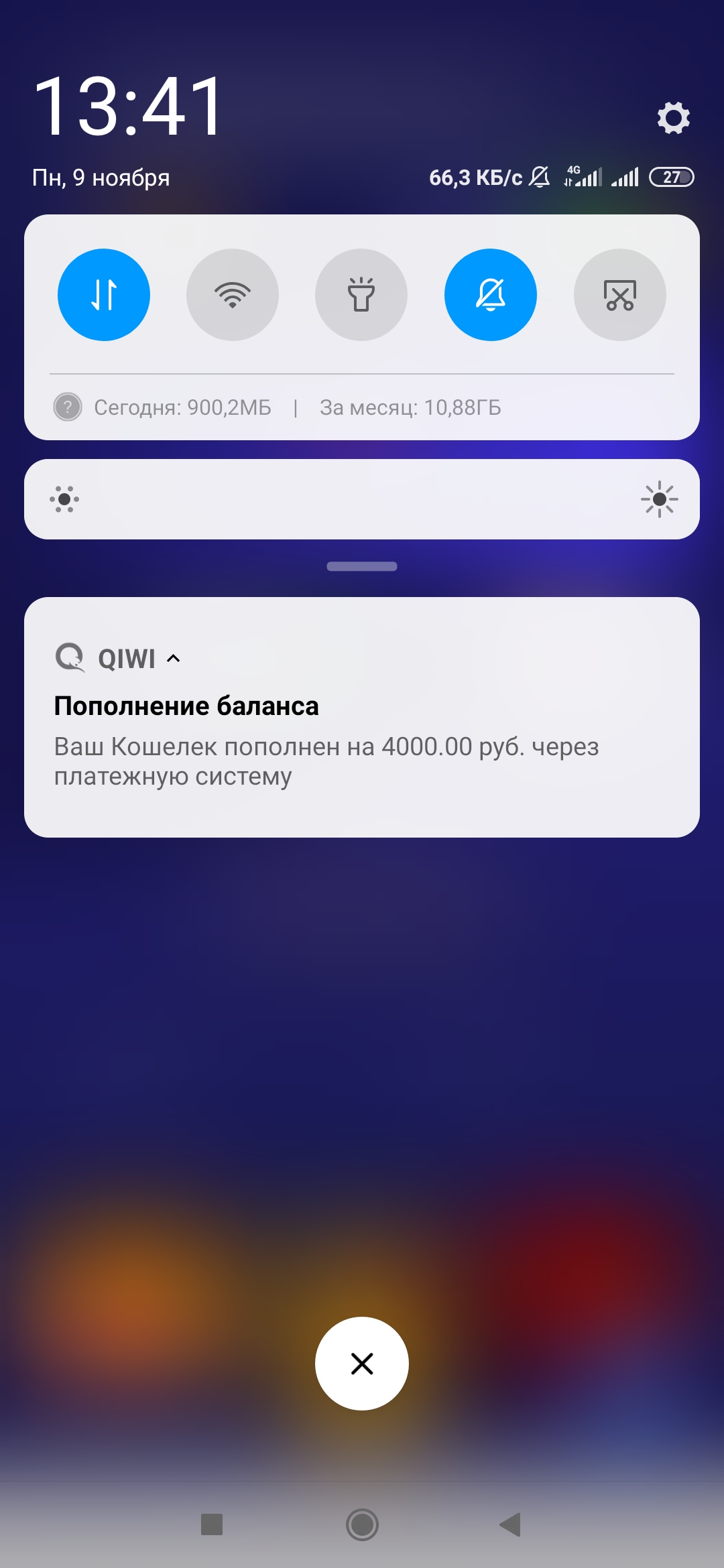
Task: Turn off mobile data toggle
Action: 104,295
